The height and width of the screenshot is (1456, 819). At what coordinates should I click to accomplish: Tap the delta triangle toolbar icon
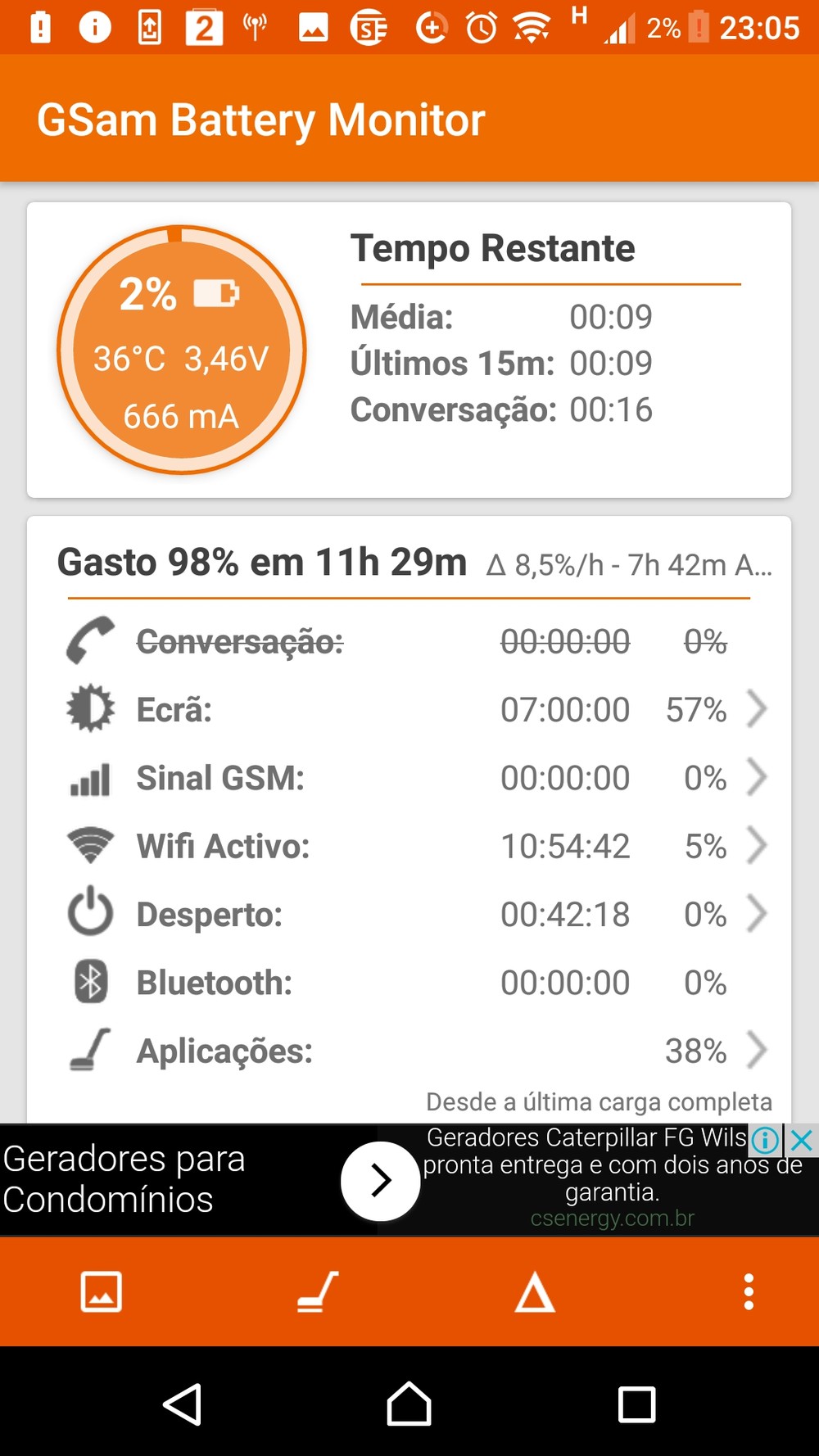click(x=535, y=1292)
